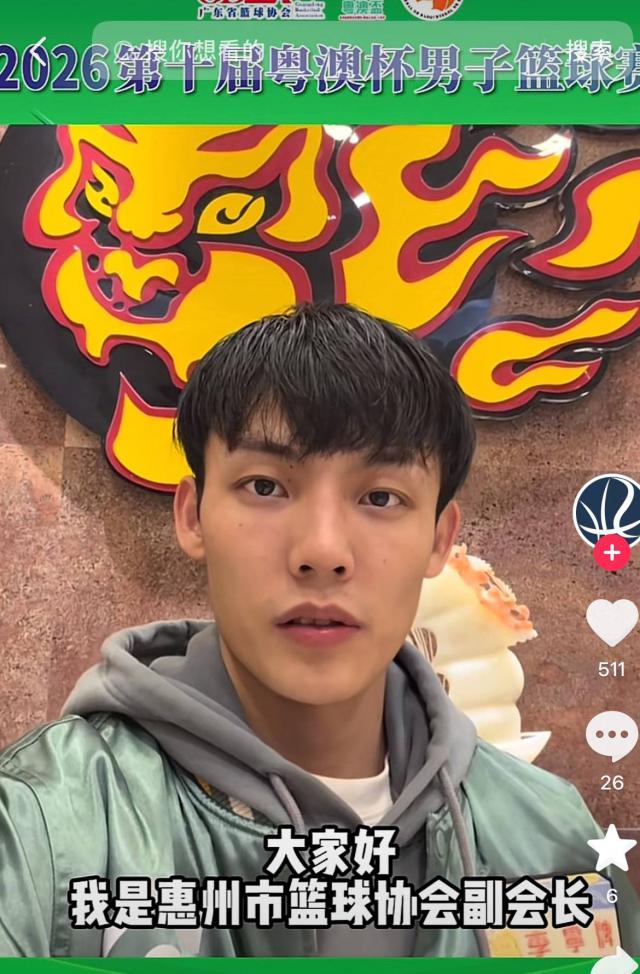640x974 pixels.
Task: Like this video with the heart icon
Action: [x=611, y=623]
